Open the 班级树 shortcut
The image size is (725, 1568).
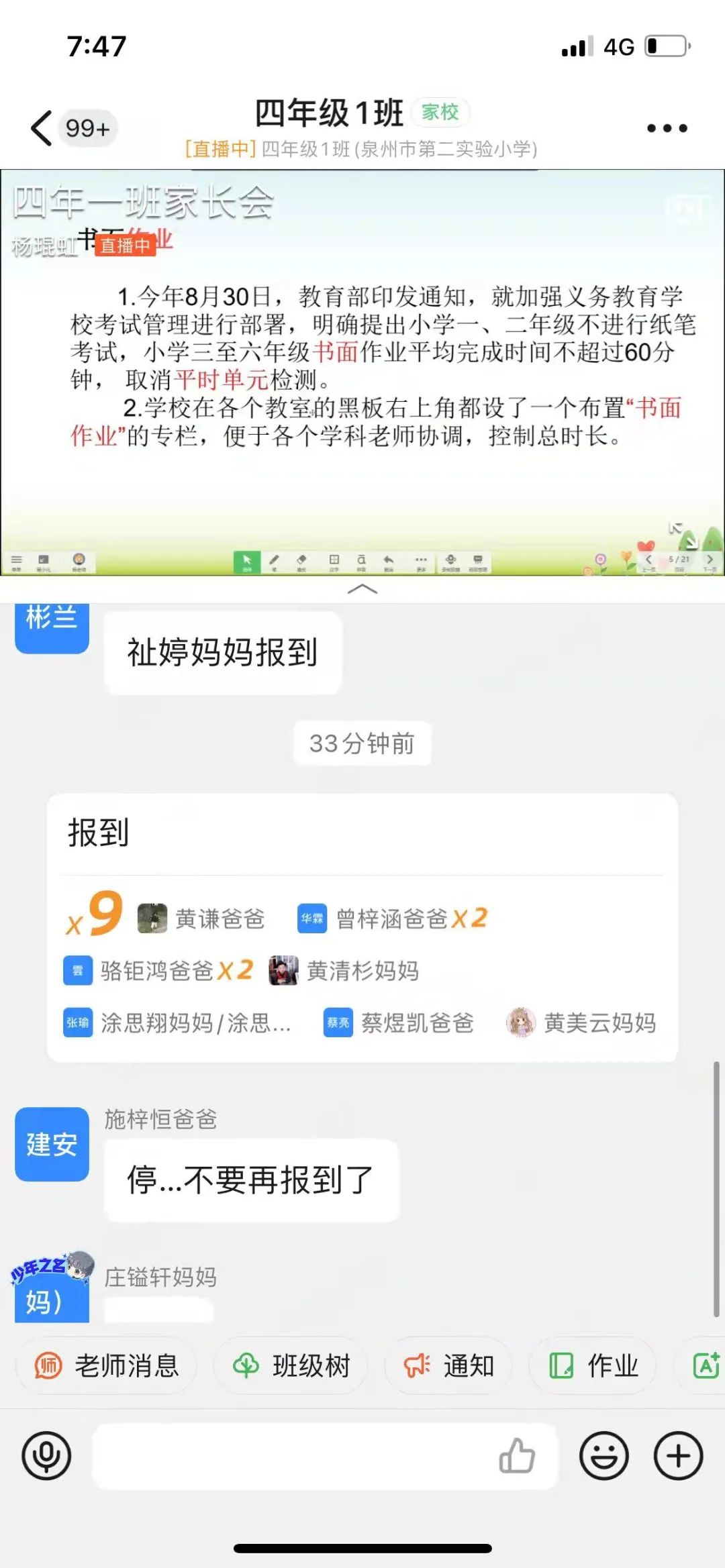click(292, 1365)
